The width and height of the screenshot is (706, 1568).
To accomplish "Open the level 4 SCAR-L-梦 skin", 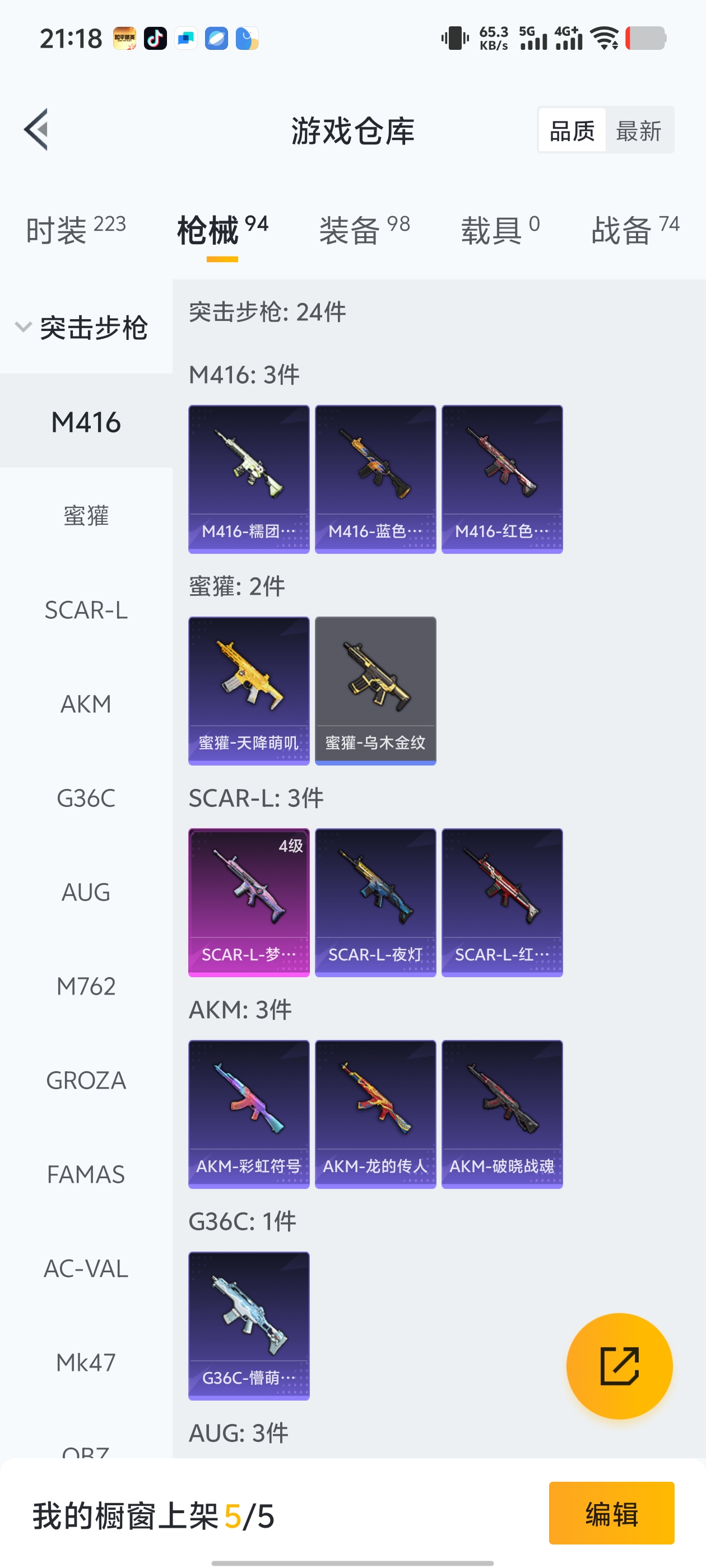I will [249, 902].
